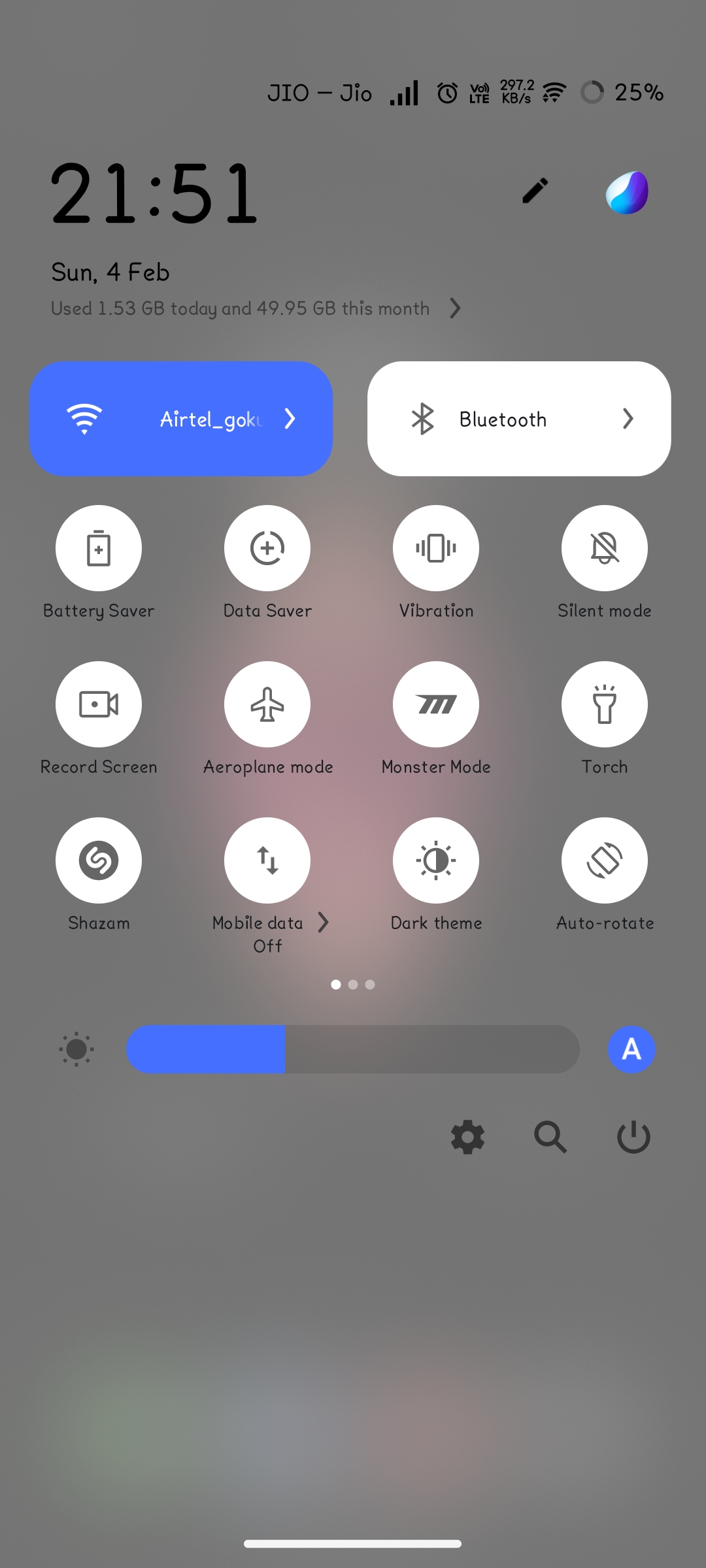The width and height of the screenshot is (706, 1568).
Task: Toggle the Airtel Wi-Fi tile
Action: pos(85,419)
